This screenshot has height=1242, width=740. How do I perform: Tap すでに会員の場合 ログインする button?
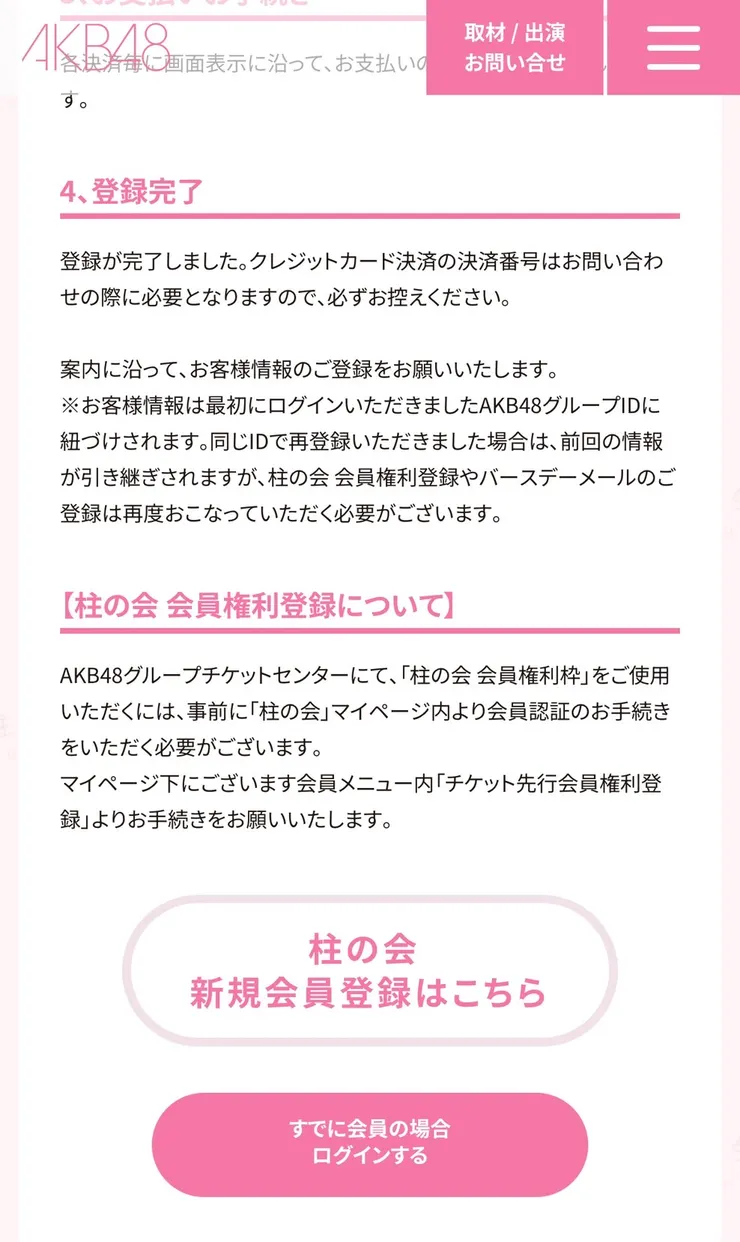pos(369,1143)
